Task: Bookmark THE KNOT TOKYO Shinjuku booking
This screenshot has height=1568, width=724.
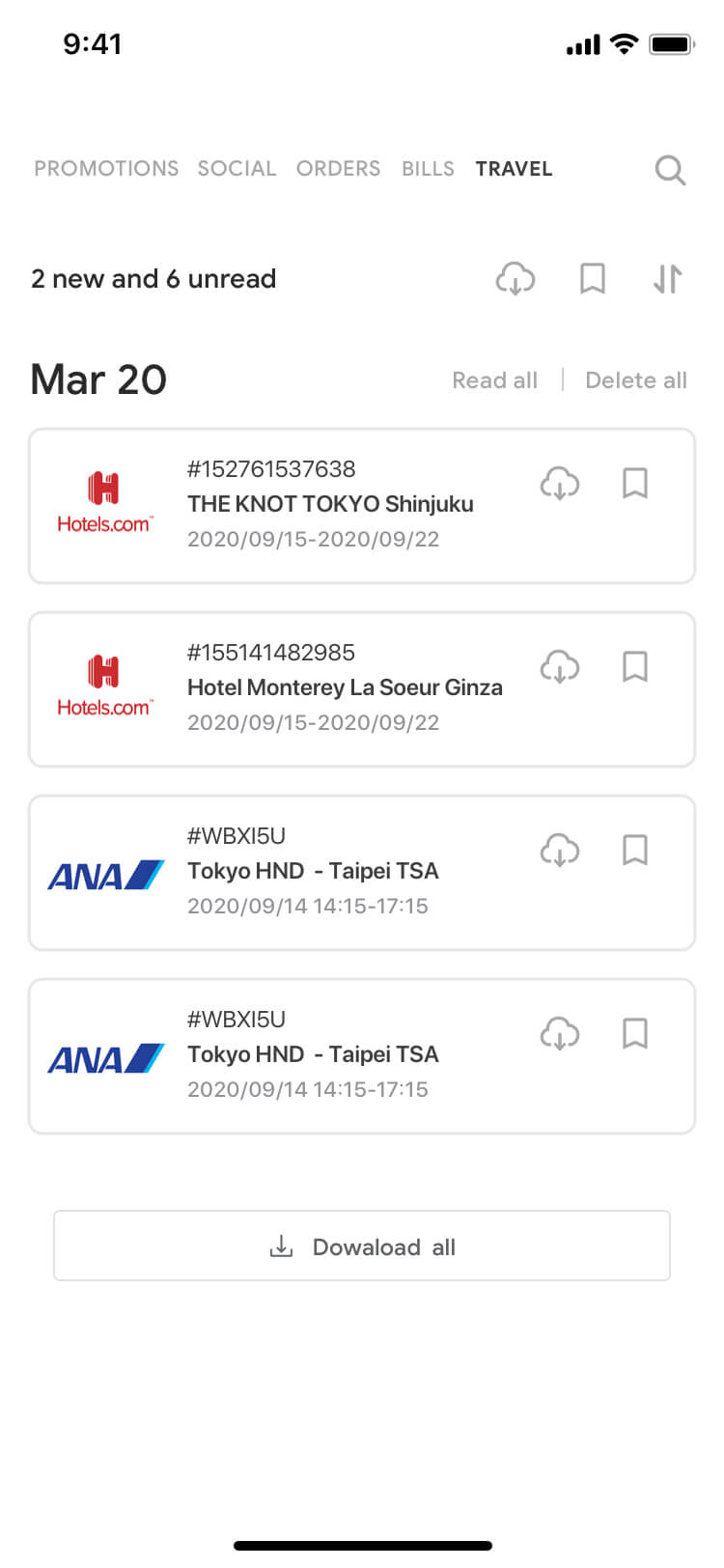Action: pos(635,483)
